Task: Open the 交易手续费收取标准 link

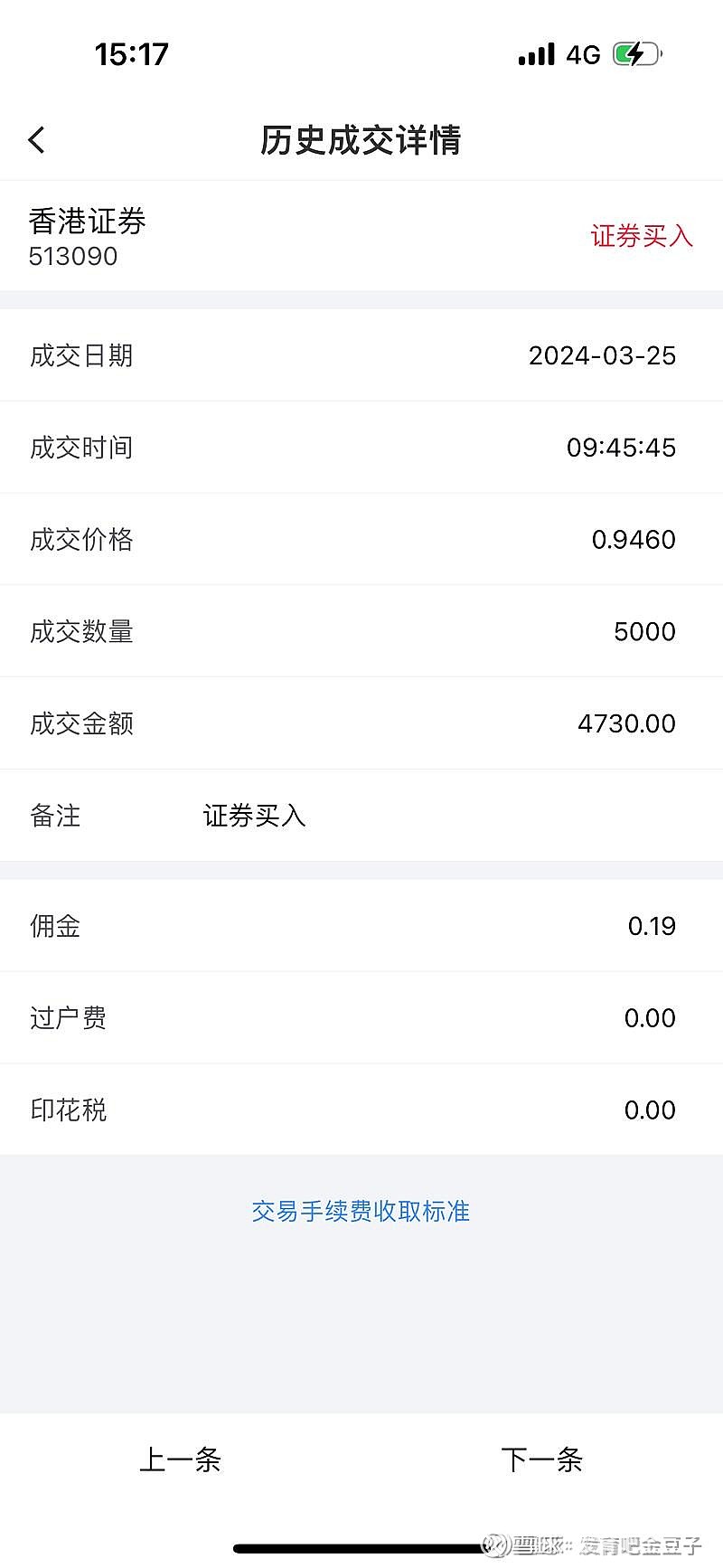Action: pyautogui.click(x=361, y=1211)
